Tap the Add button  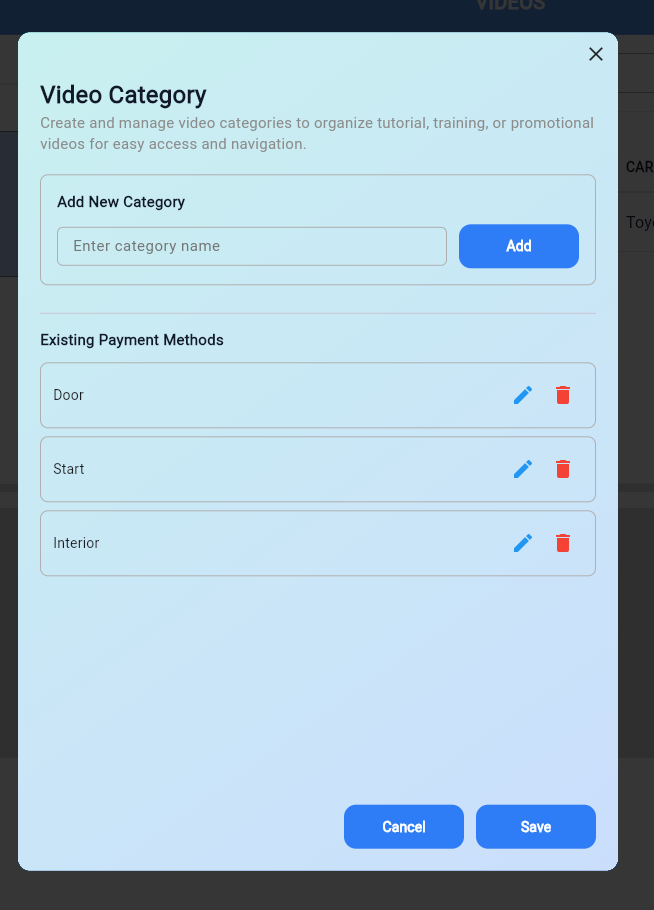[x=518, y=246]
